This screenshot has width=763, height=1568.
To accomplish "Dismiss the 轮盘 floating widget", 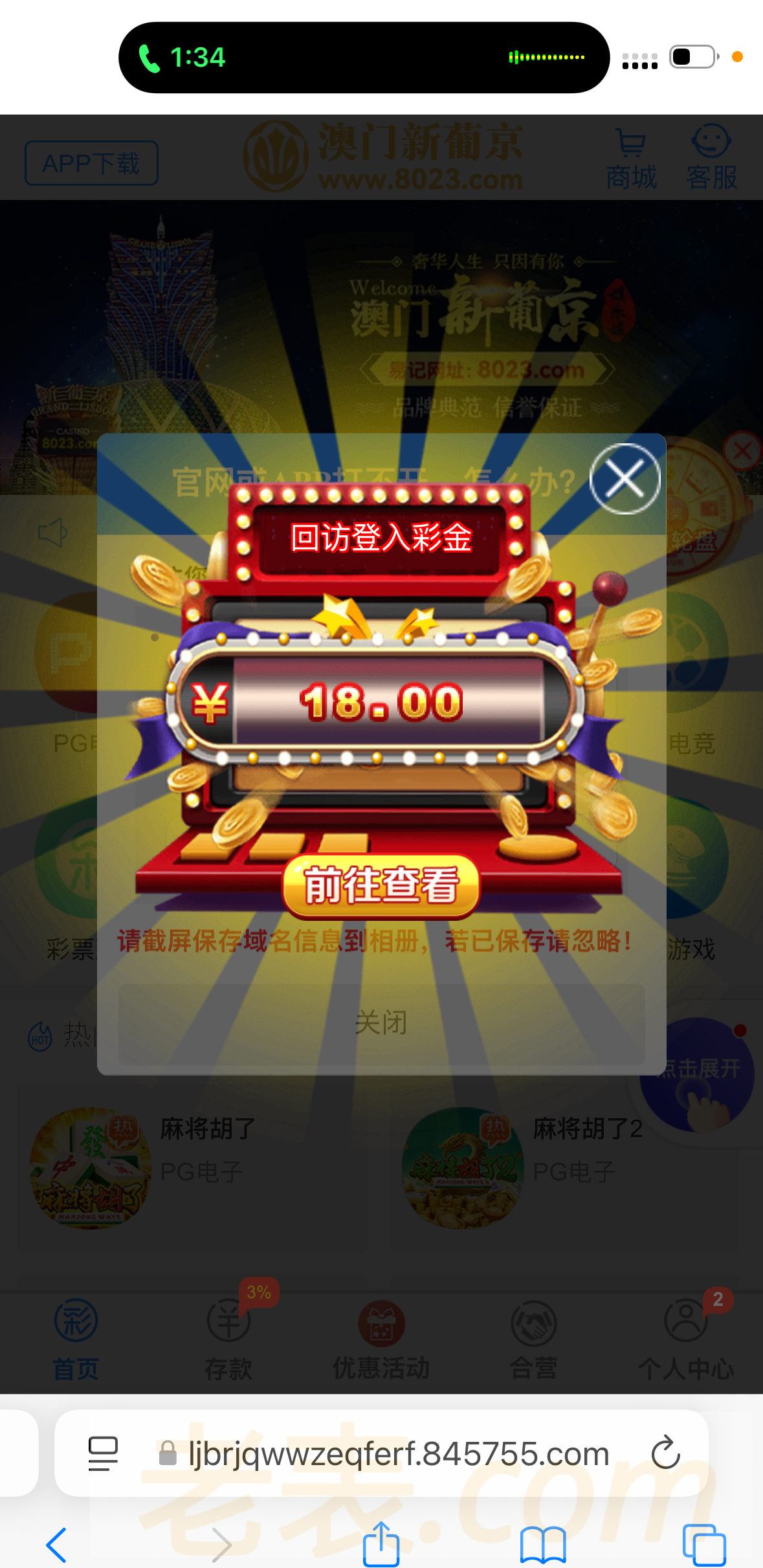I will [x=742, y=450].
